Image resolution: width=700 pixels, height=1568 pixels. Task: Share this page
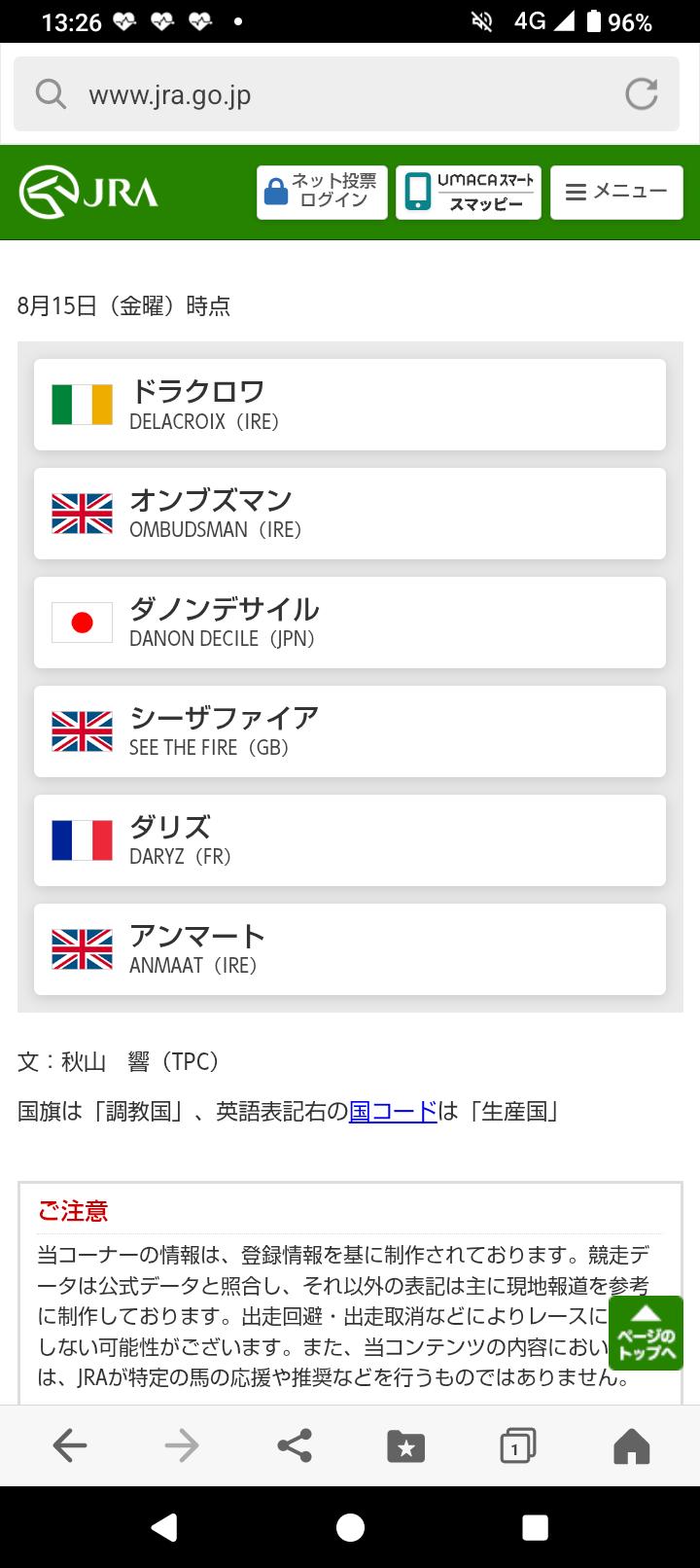[x=295, y=1445]
